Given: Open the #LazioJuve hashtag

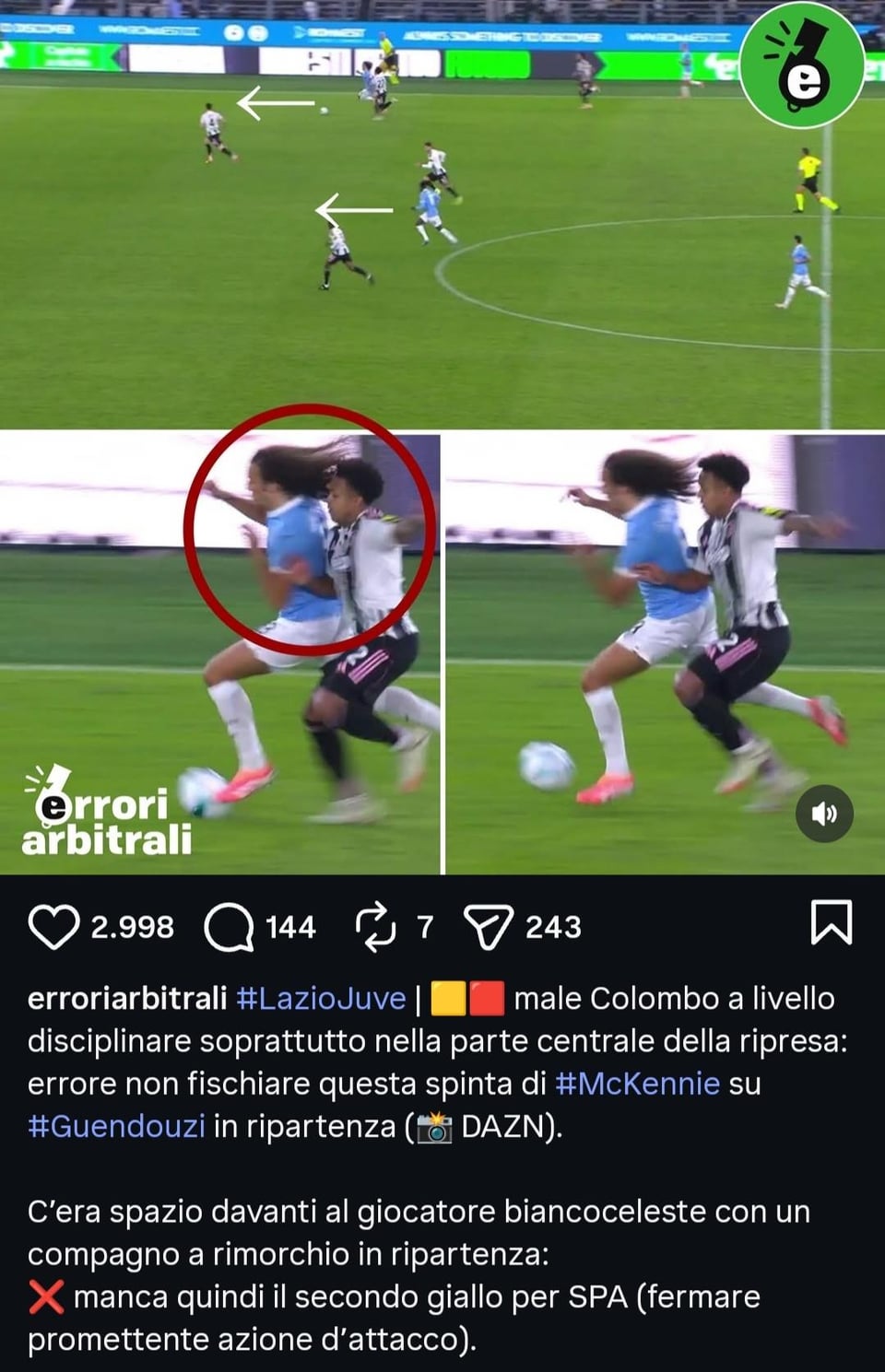Looking at the screenshot, I should tap(321, 999).
